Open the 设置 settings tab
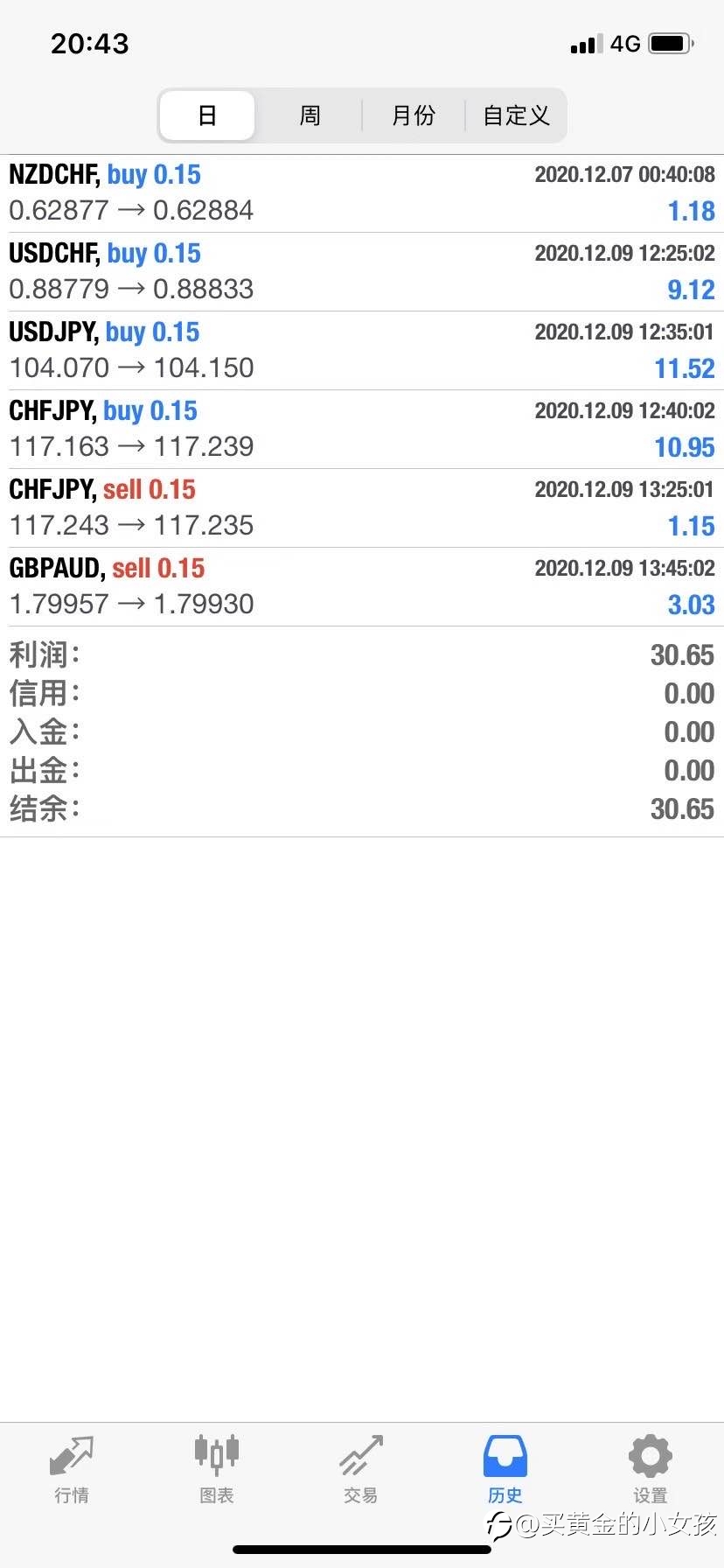The width and height of the screenshot is (724, 1568). pos(650,1470)
